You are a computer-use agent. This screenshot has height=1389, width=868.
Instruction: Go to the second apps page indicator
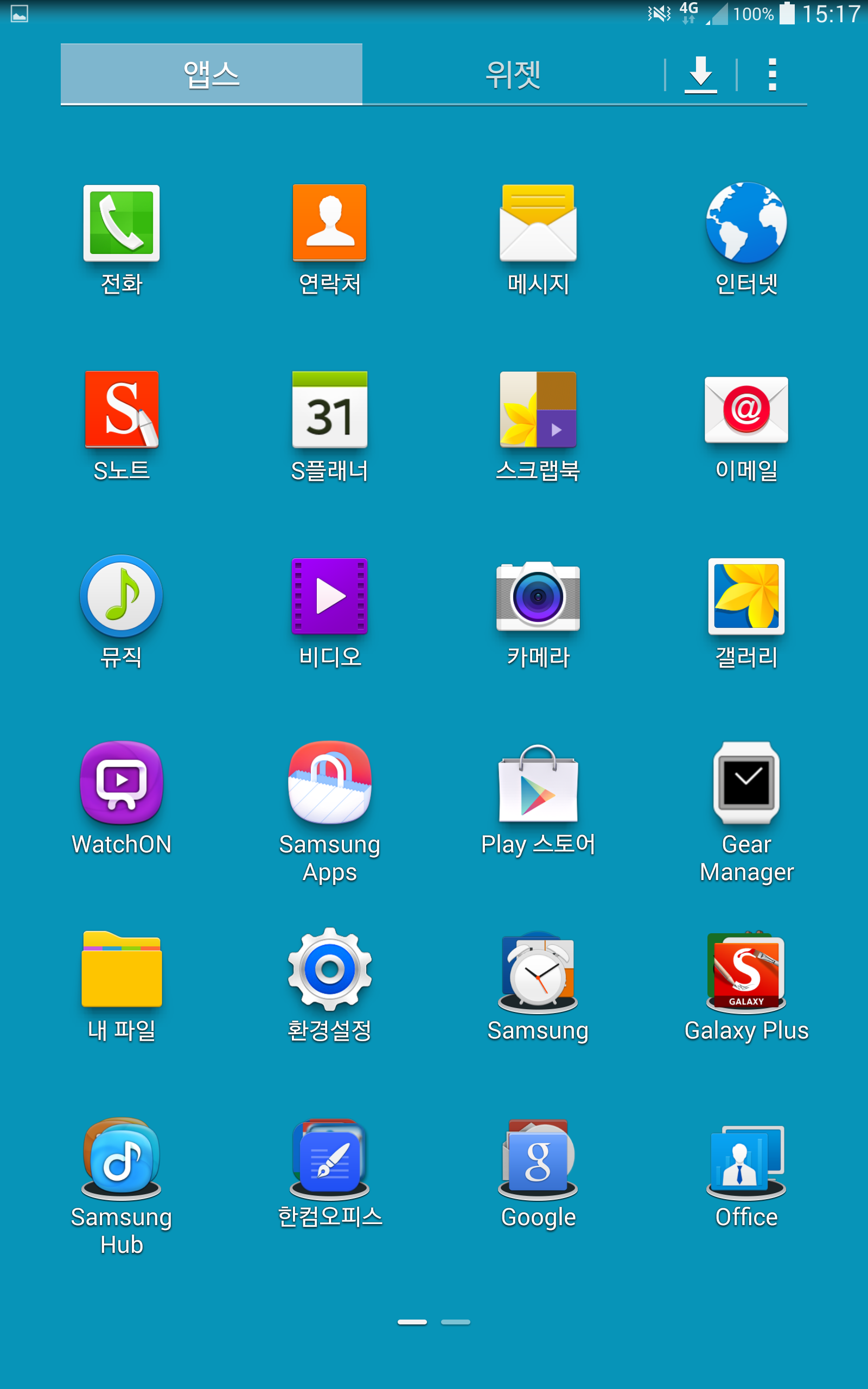[x=455, y=1322]
